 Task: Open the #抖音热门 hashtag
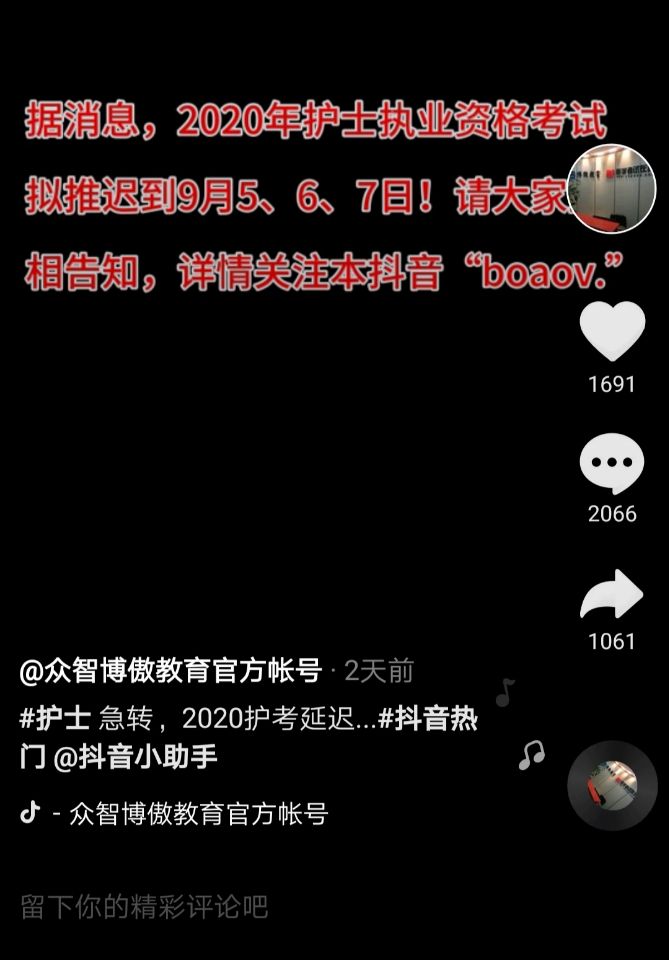[x=428, y=719]
